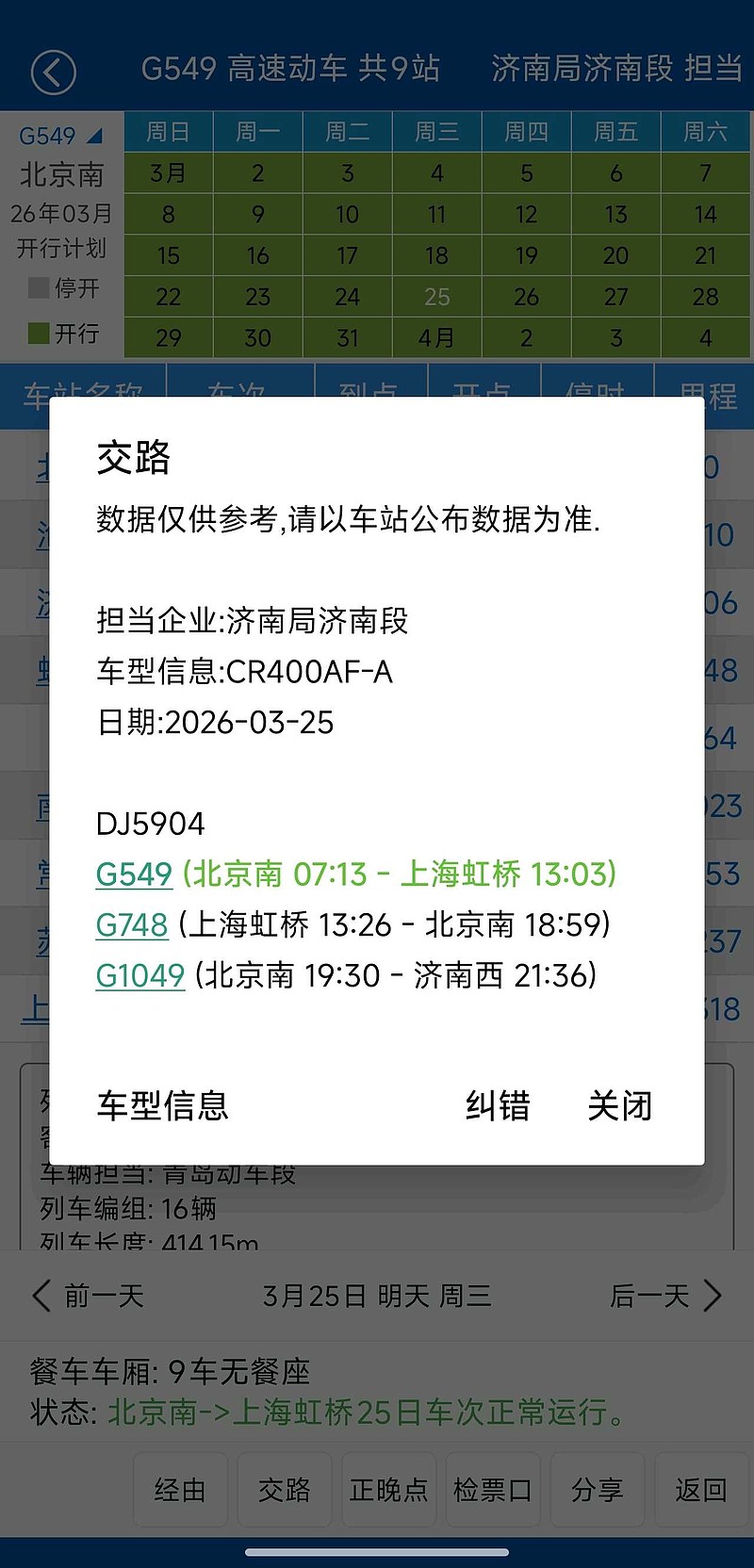The width and height of the screenshot is (754, 1568).
Task: Open 交路 routing info from bottom toolbar
Action: [x=284, y=1490]
